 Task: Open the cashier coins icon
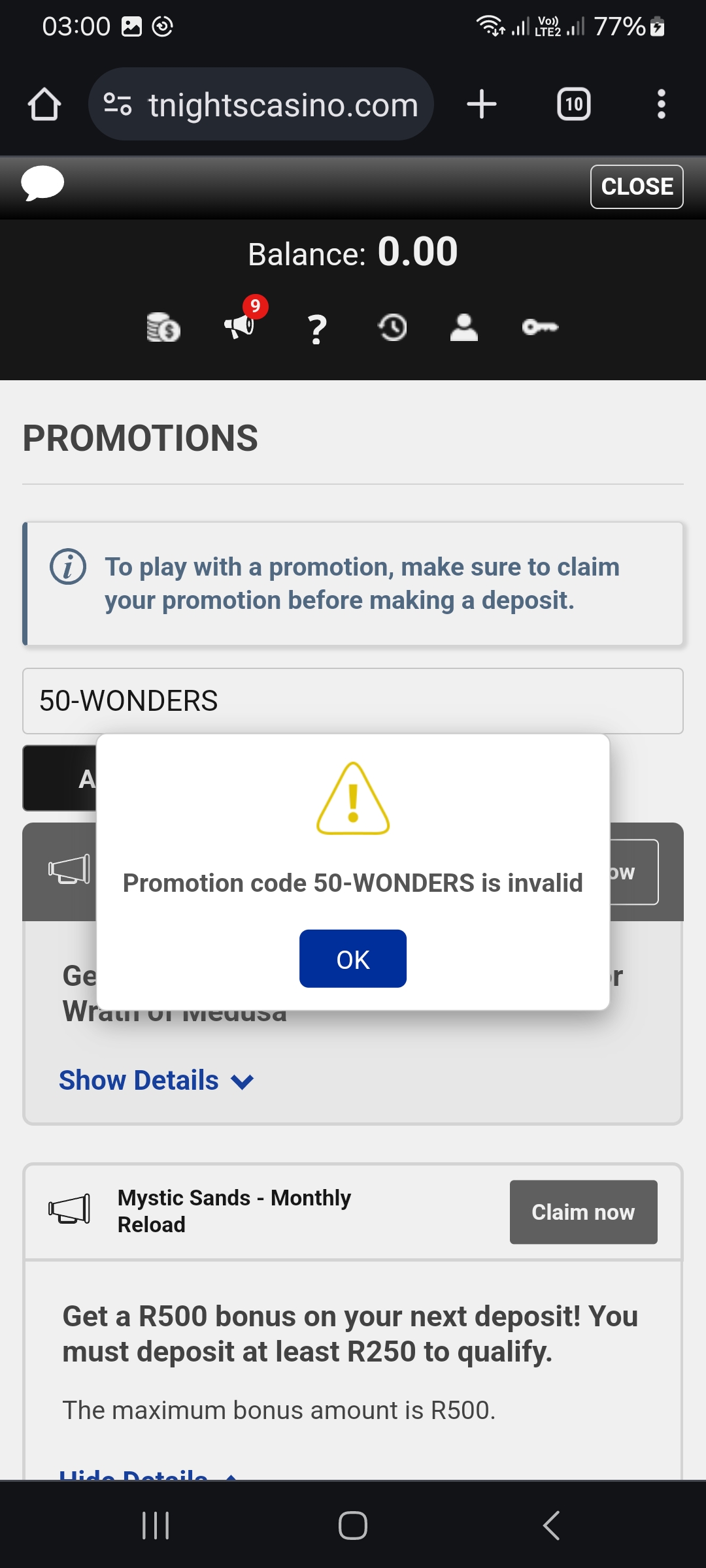[x=163, y=327]
